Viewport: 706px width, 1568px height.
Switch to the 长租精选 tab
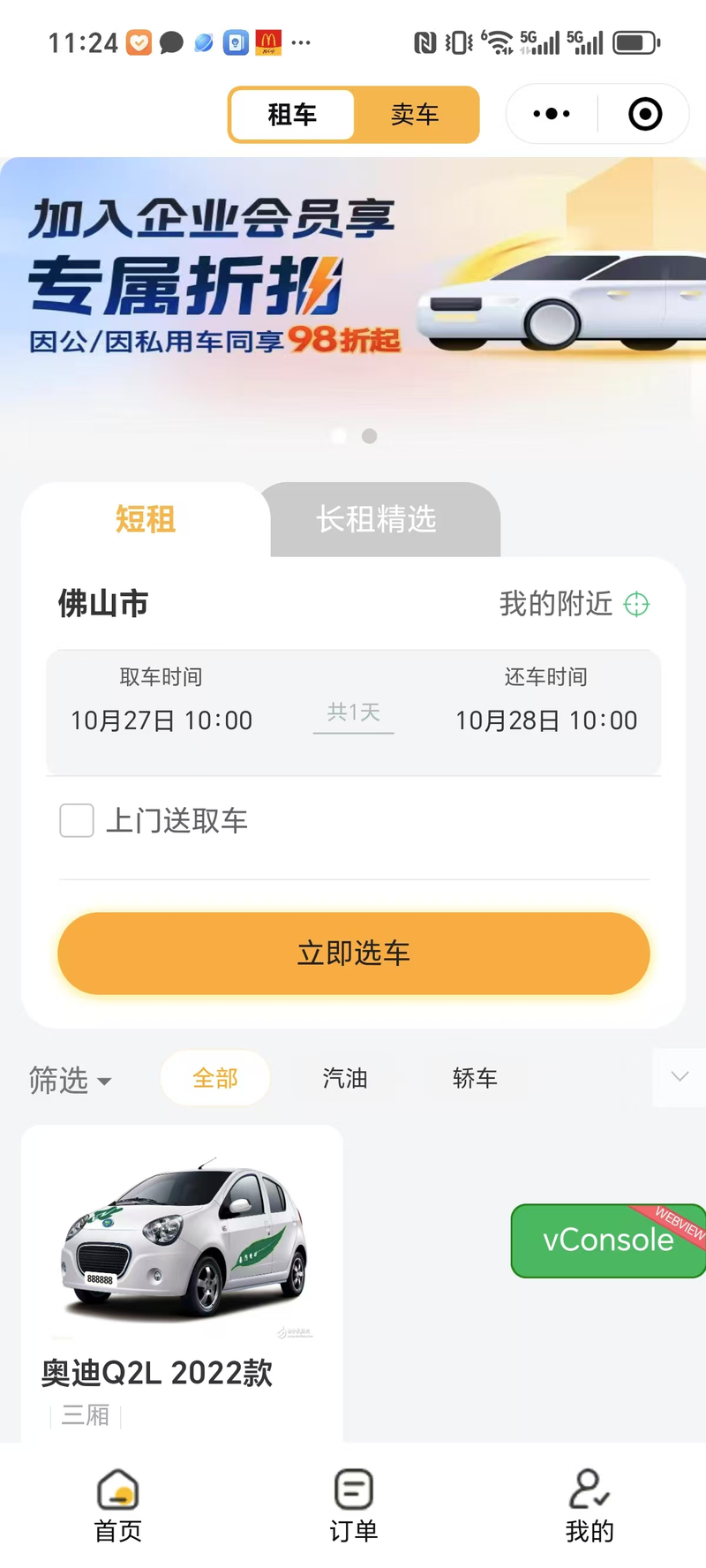[x=377, y=519]
